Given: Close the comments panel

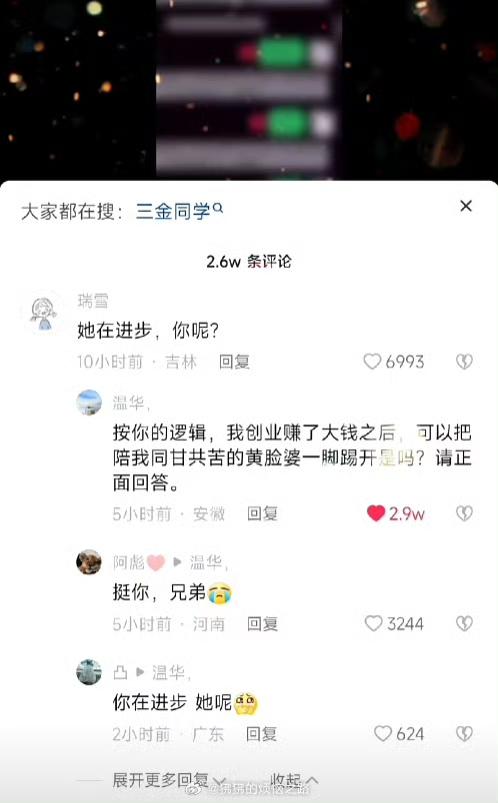Looking at the screenshot, I should (x=466, y=206).
